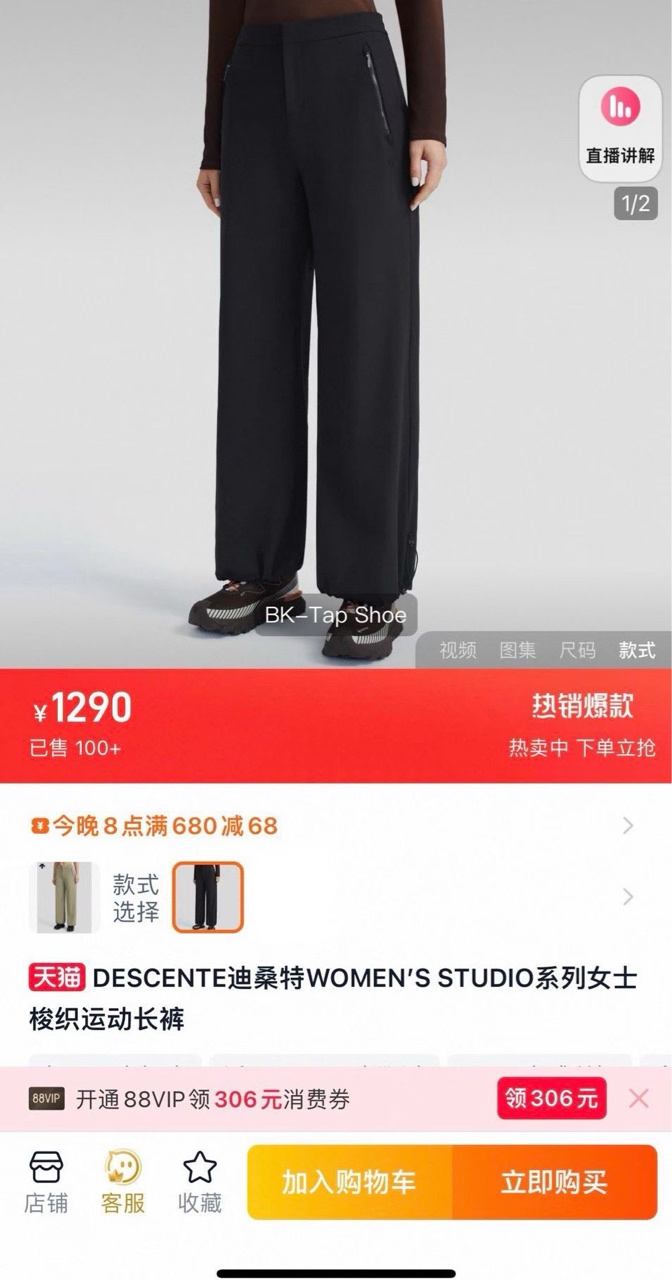Expand the 款式选择 options chevron
This screenshot has width=672, height=1280.
point(628,897)
